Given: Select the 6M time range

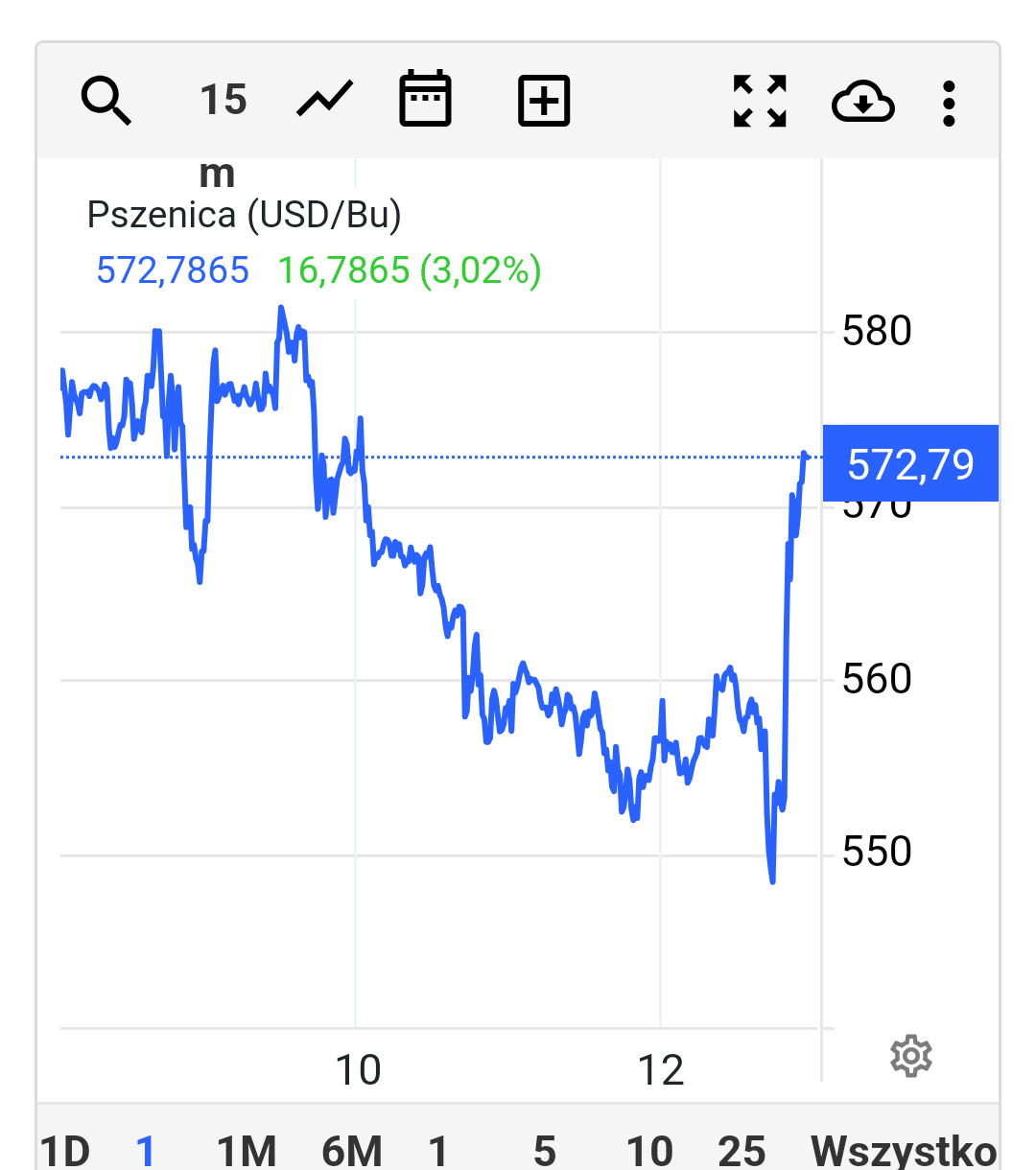Looking at the screenshot, I should pos(352,1150).
